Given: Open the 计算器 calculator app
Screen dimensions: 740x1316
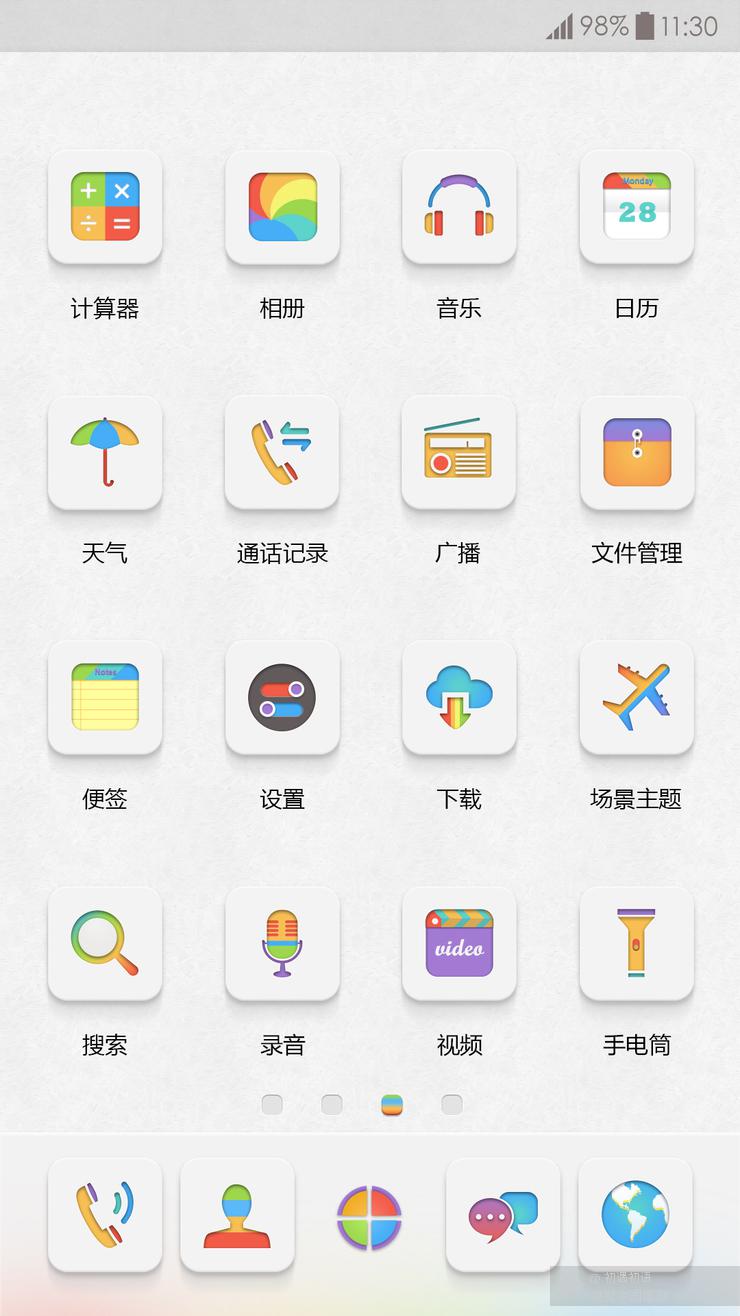Looking at the screenshot, I should pyautogui.click(x=105, y=207).
